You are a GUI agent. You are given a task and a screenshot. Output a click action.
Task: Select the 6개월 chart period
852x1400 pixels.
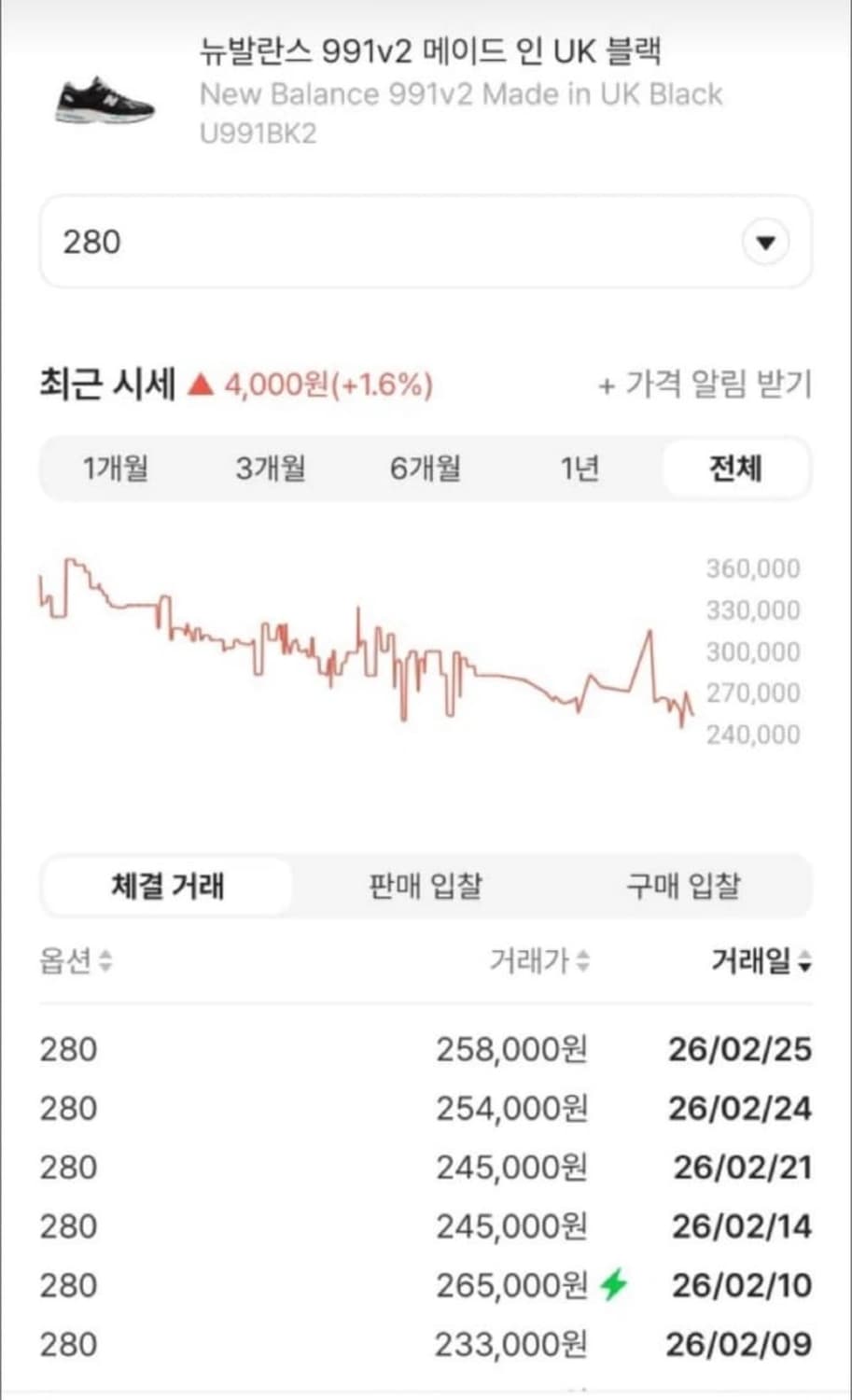(425, 469)
